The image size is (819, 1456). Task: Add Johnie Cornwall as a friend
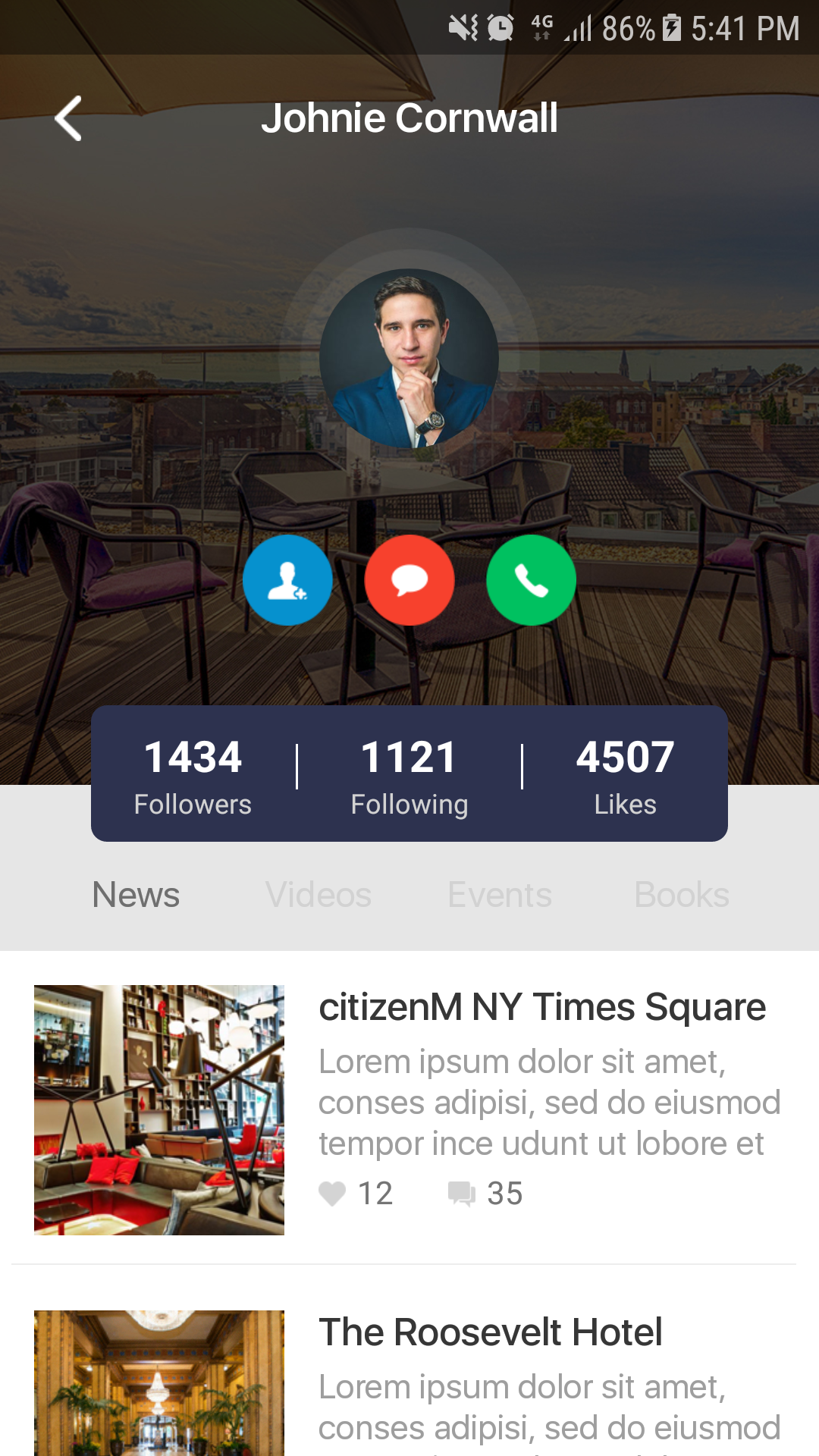pyautogui.click(x=287, y=580)
